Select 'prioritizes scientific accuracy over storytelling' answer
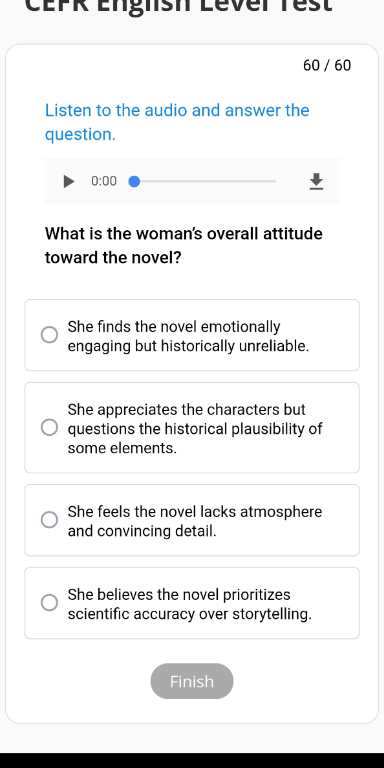This screenshot has width=384, height=768. pyautogui.click(x=192, y=603)
